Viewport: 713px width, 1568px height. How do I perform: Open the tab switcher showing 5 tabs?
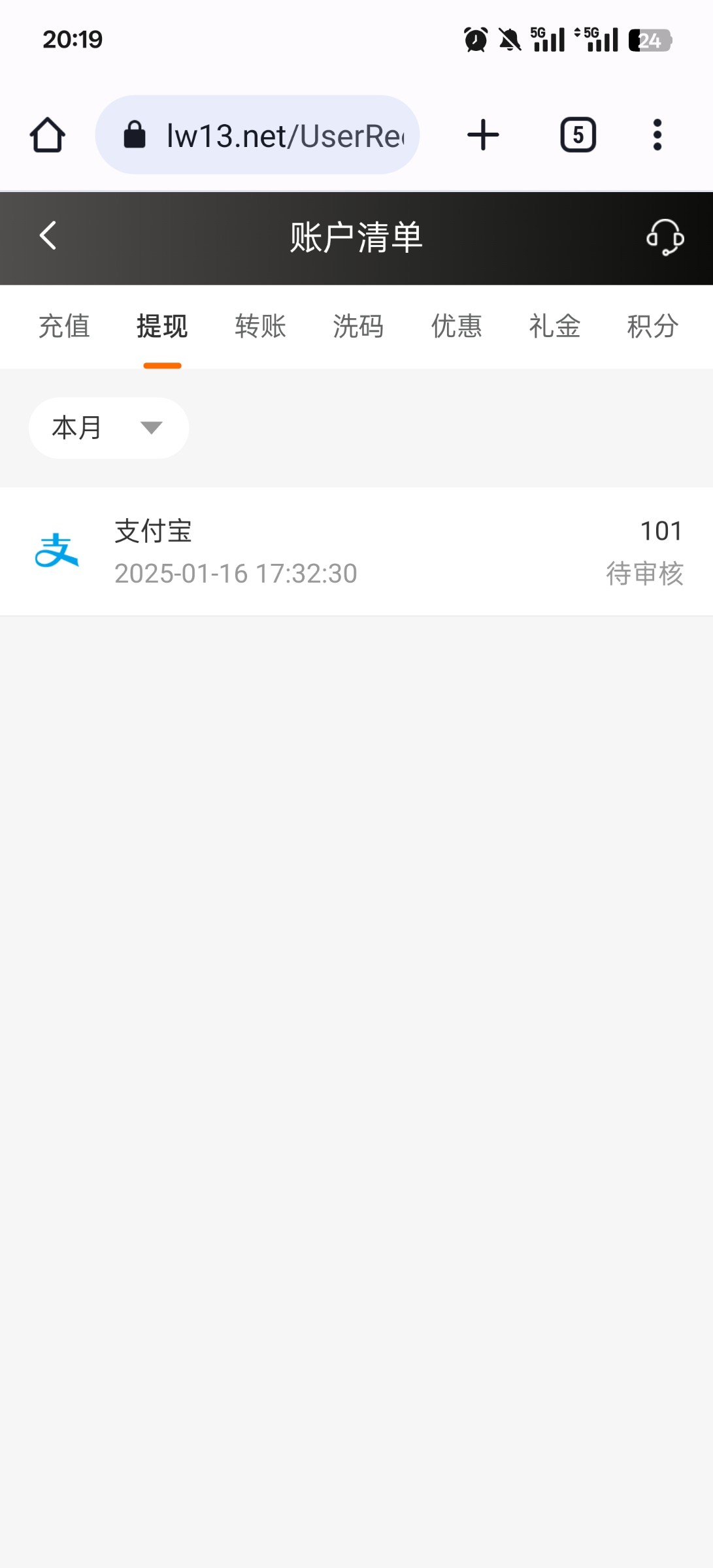(x=578, y=135)
